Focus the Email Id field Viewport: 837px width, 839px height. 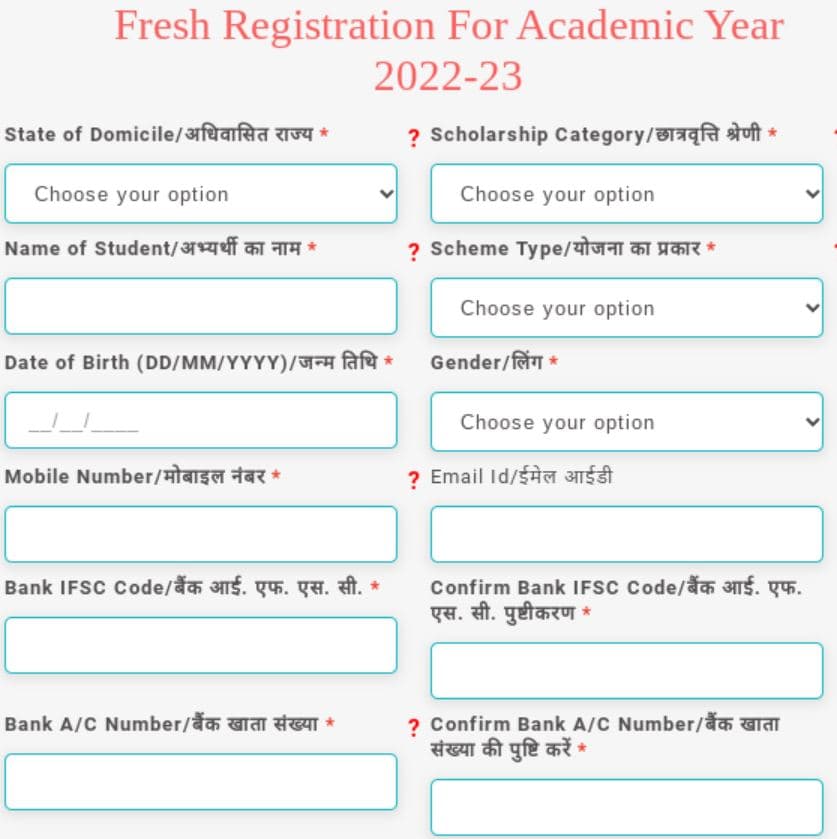coord(626,534)
